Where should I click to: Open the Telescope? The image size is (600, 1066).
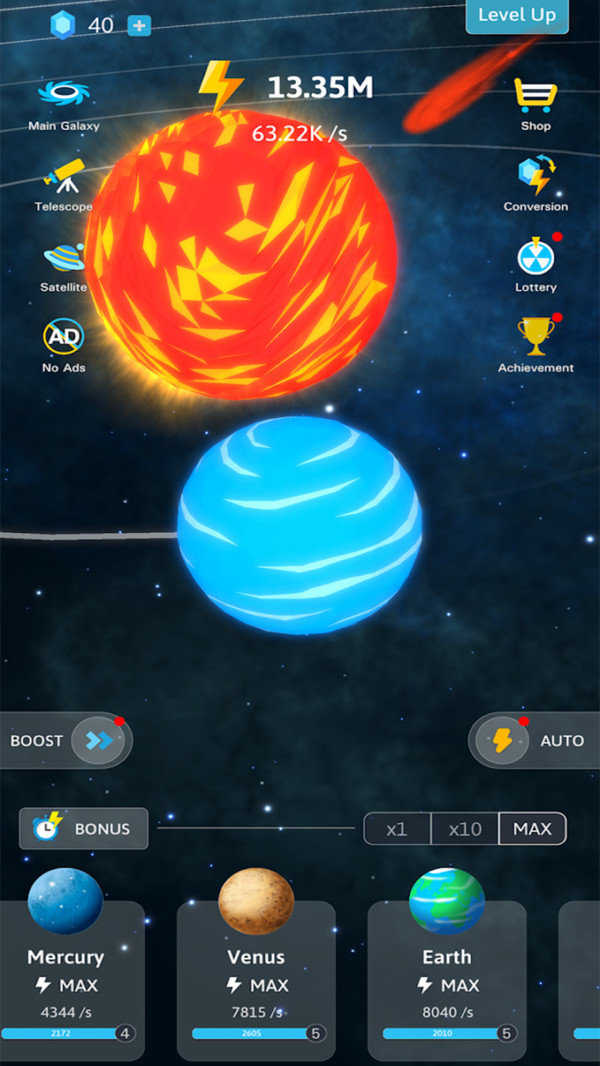63,185
